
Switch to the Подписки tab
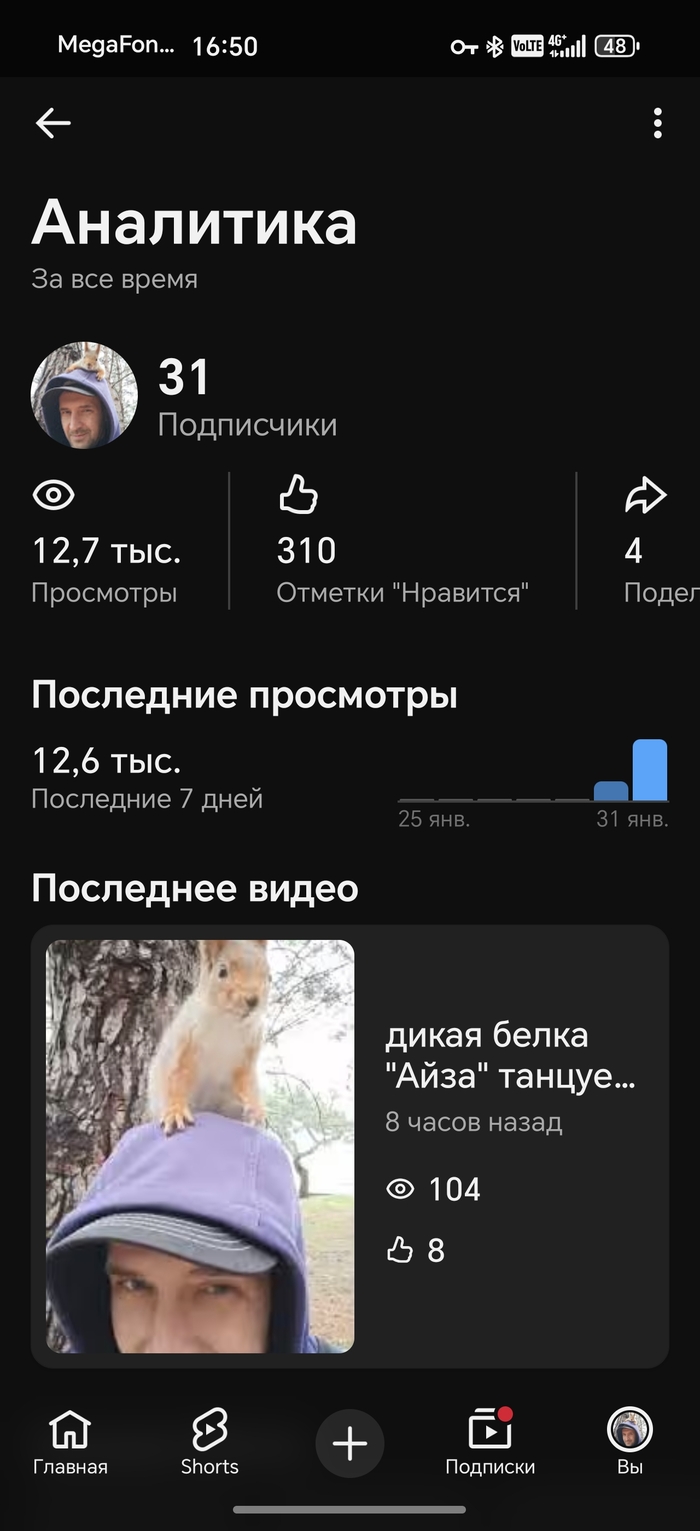pyautogui.click(x=490, y=1443)
